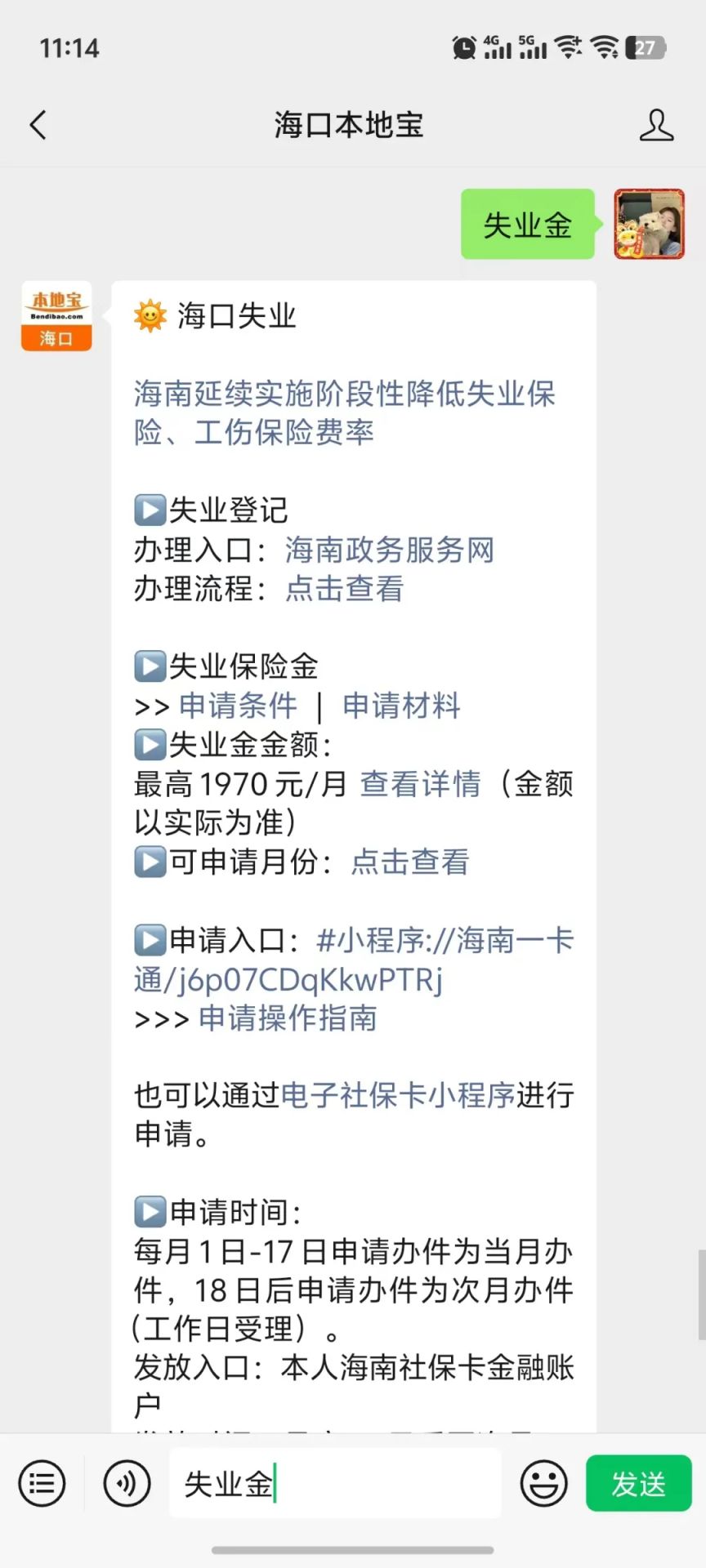Open 点击查看 link for 可申请月份

coord(409,862)
